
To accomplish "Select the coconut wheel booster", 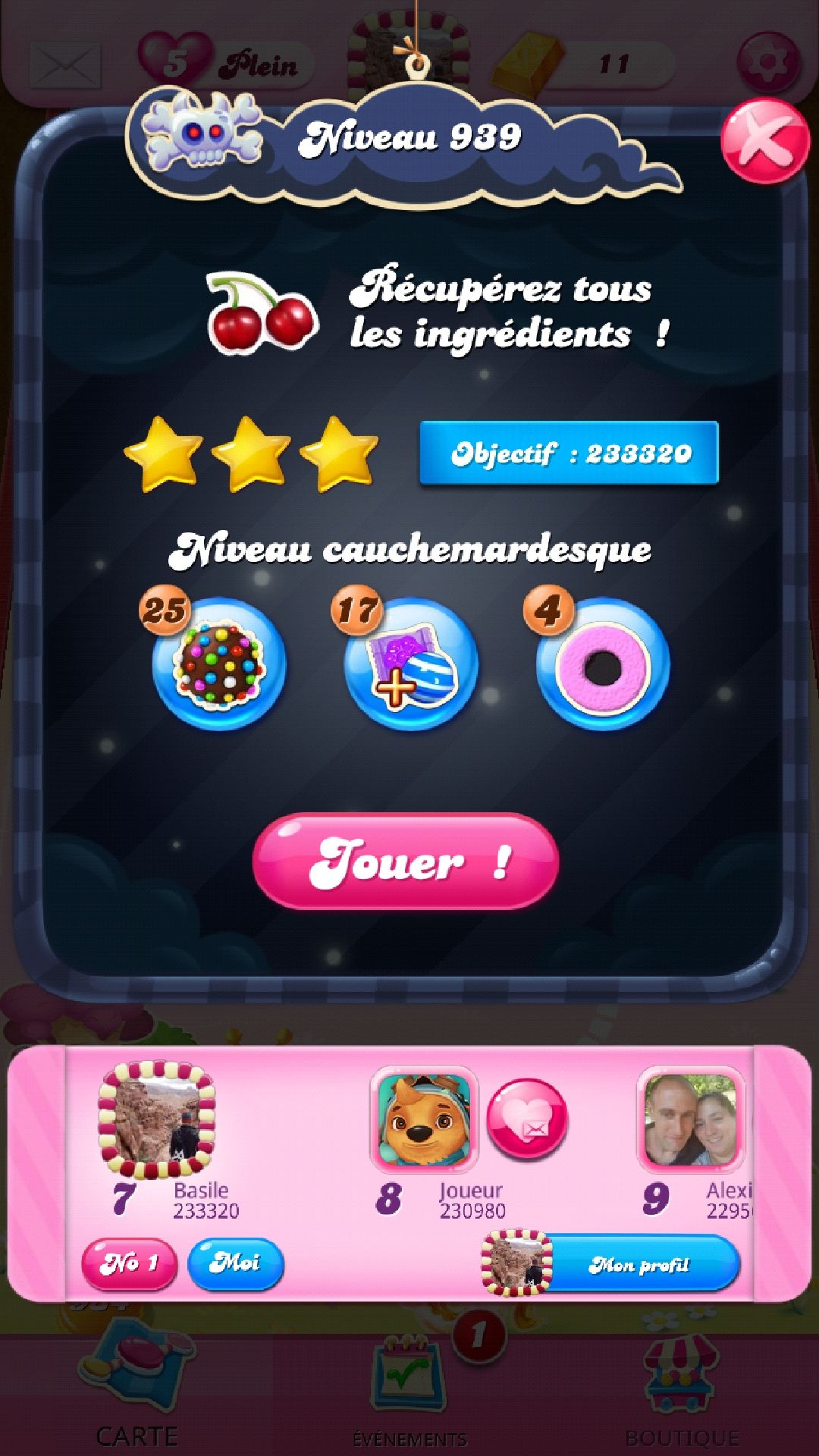I will pos(603,664).
